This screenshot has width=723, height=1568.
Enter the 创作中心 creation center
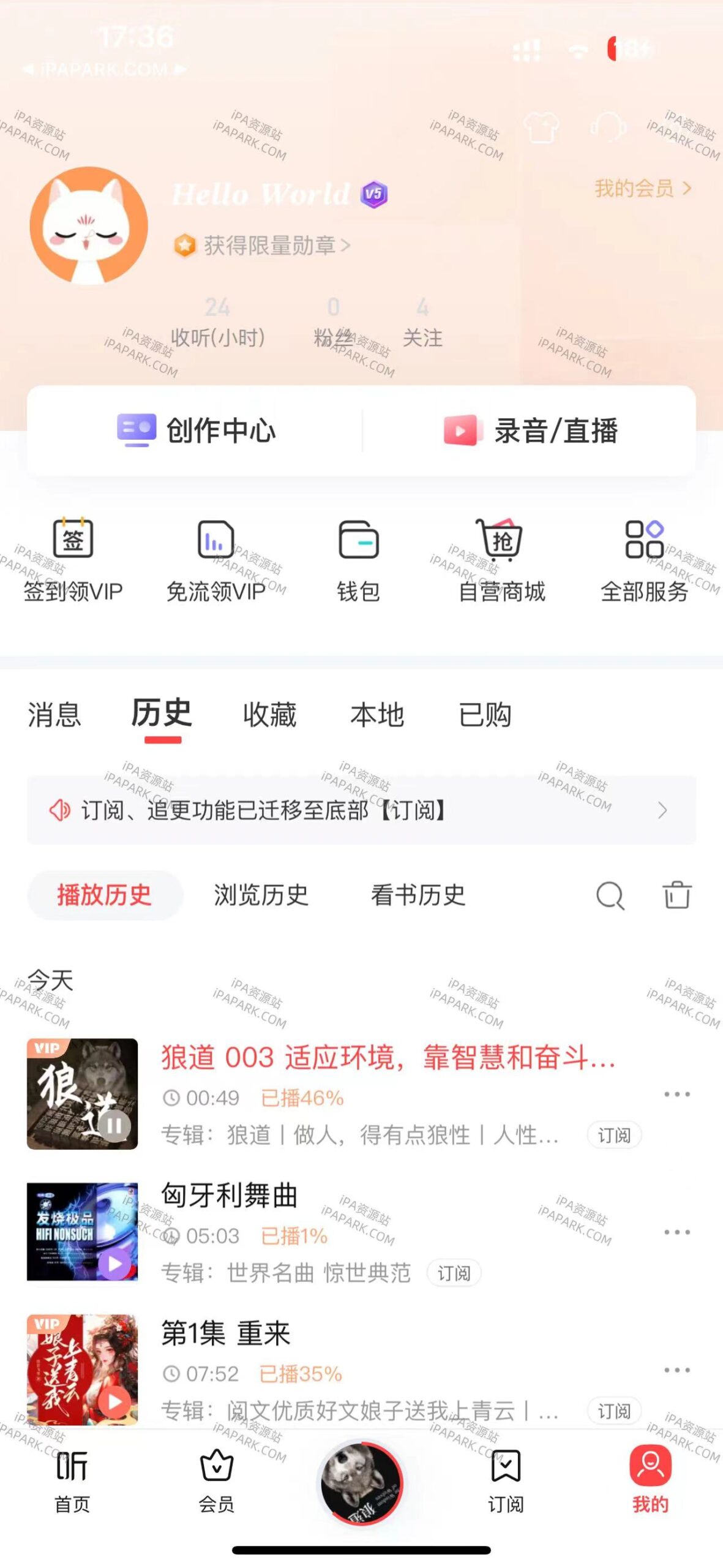(x=196, y=431)
